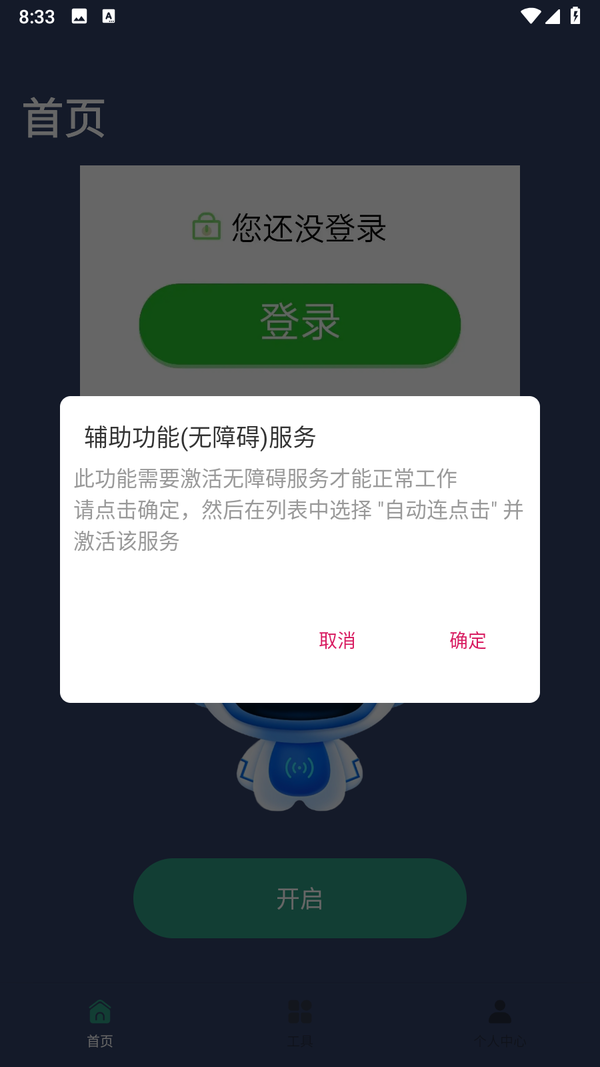Switch to the 首页 home tab
This screenshot has width=600, height=1067.
point(100,1022)
